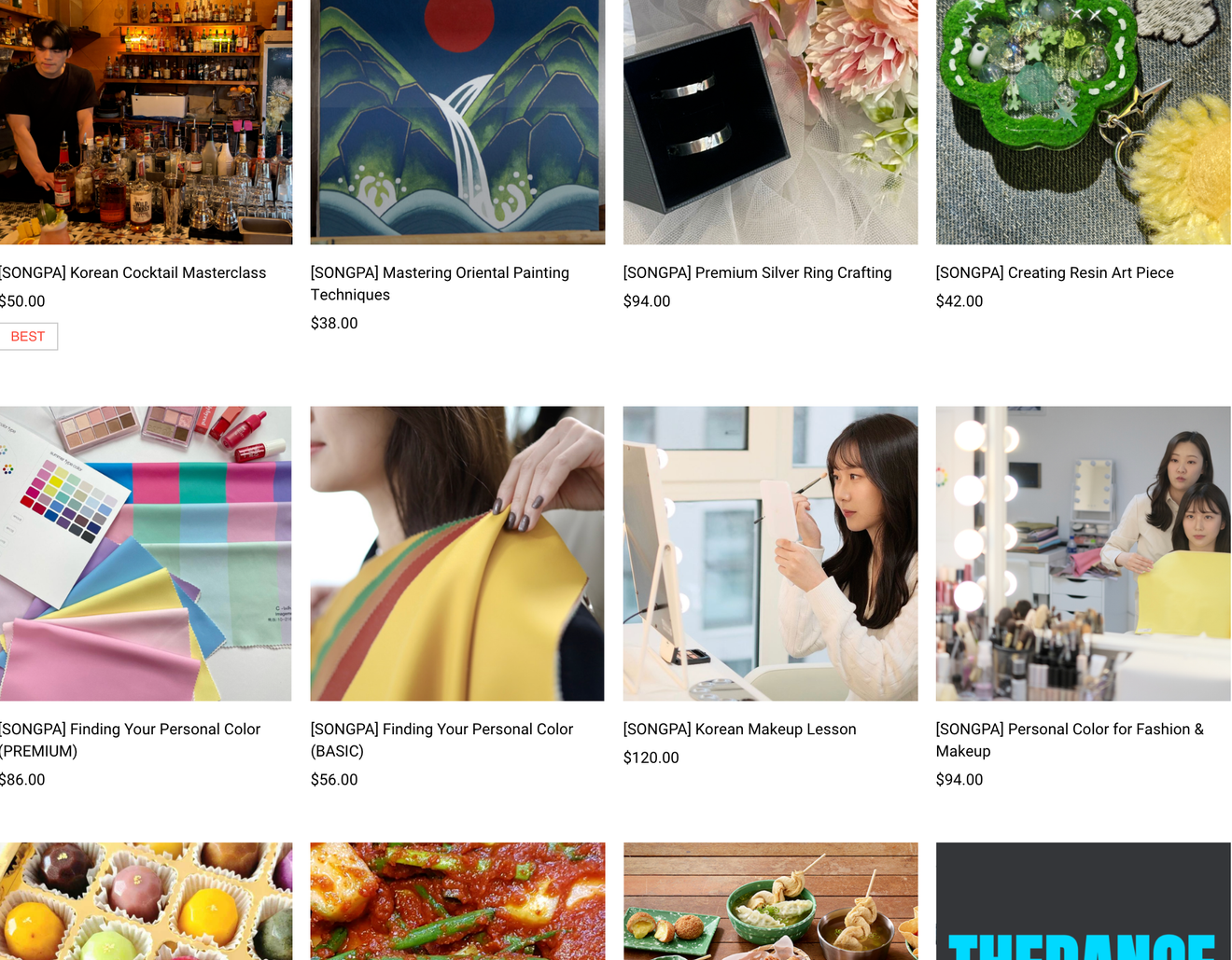Open Personal Color for Fashion & Makeup
The width and height of the screenshot is (1232, 960).
coord(1070,739)
